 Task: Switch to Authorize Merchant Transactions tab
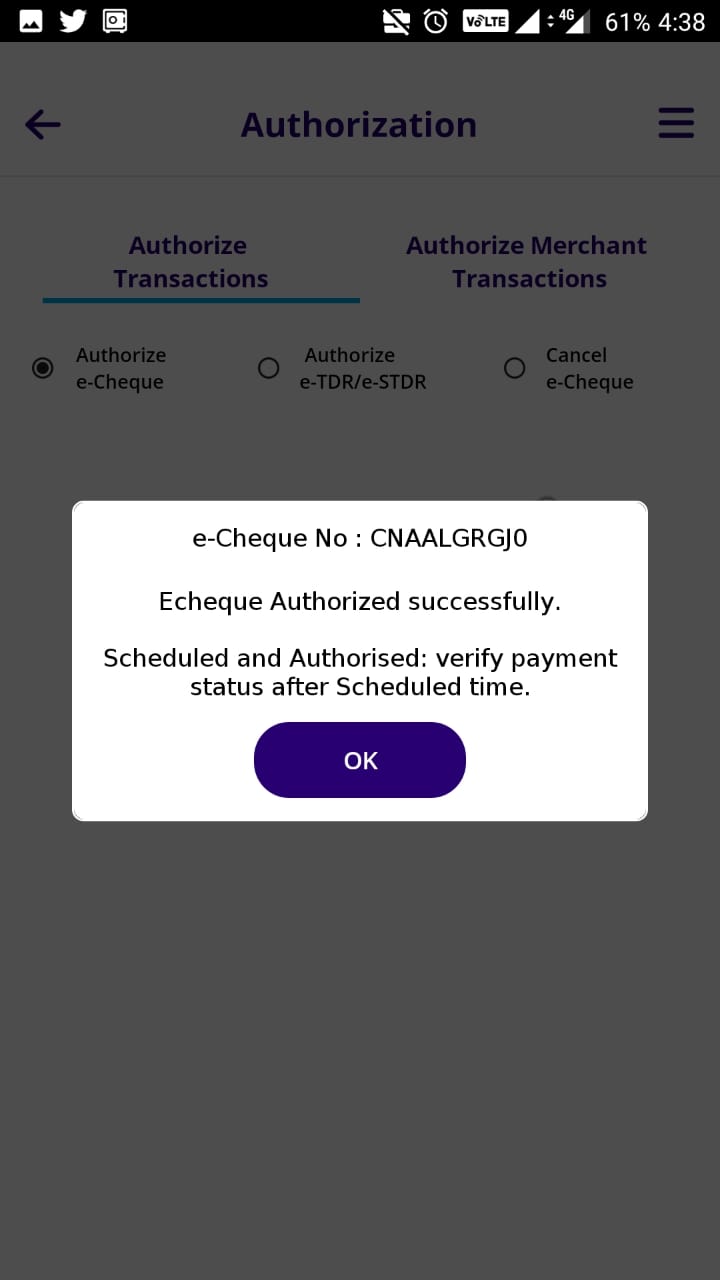point(527,262)
